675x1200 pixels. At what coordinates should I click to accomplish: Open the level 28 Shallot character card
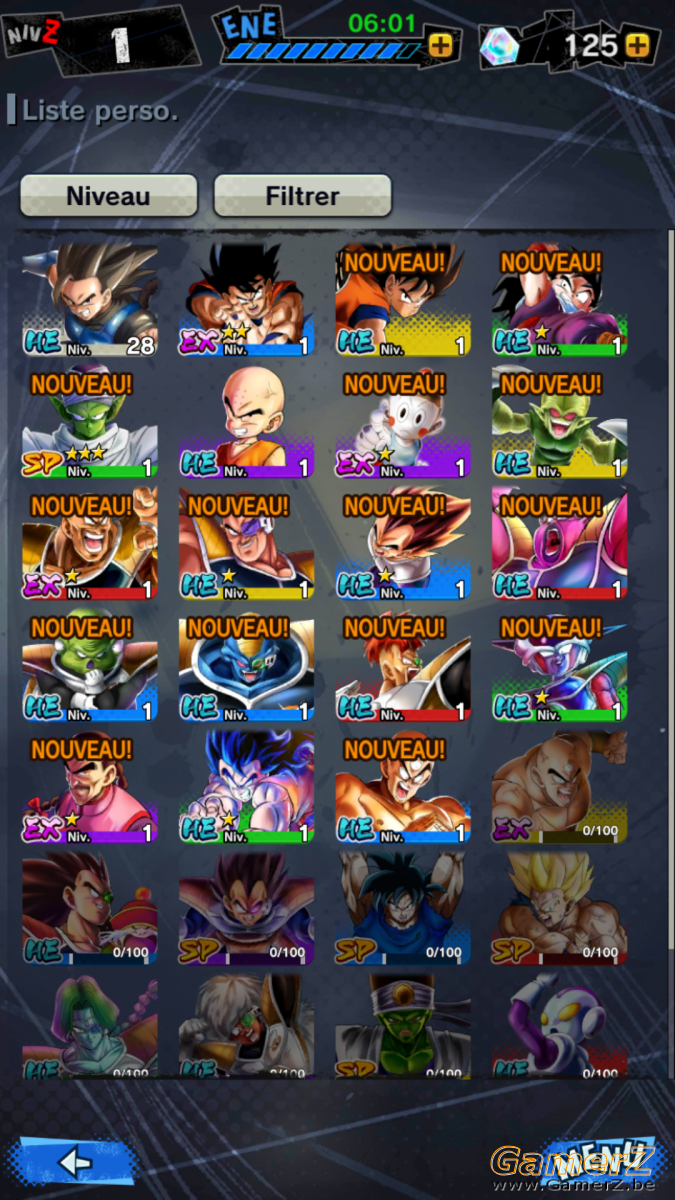tap(90, 301)
